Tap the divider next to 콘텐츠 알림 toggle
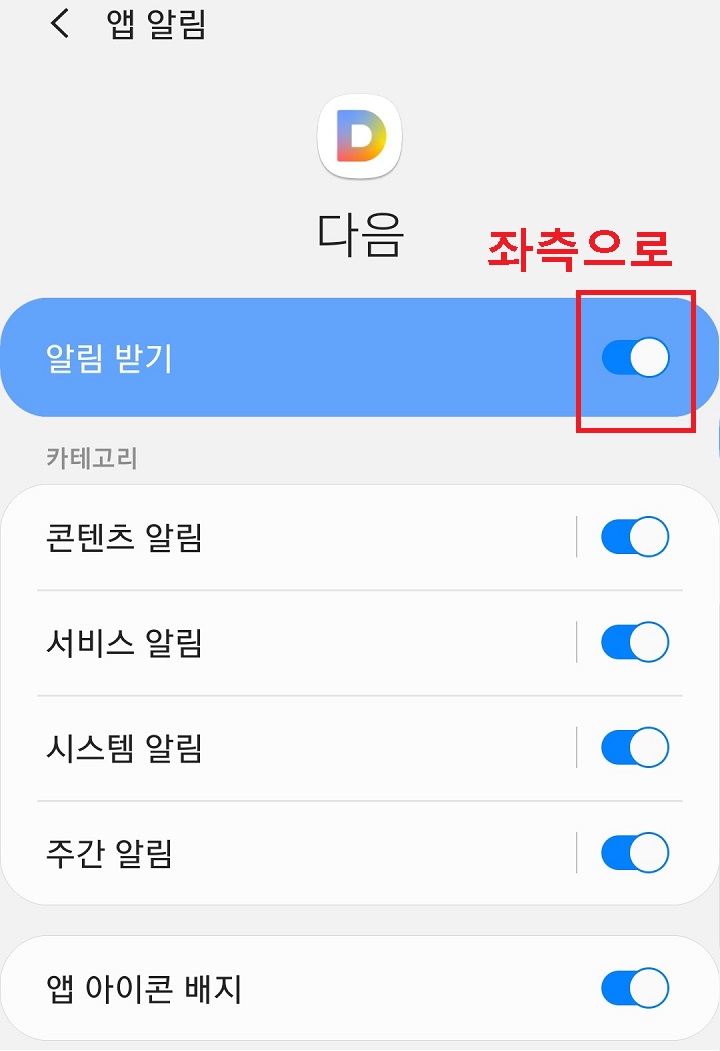Image resolution: width=720 pixels, height=1051 pixels. (578, 535)
